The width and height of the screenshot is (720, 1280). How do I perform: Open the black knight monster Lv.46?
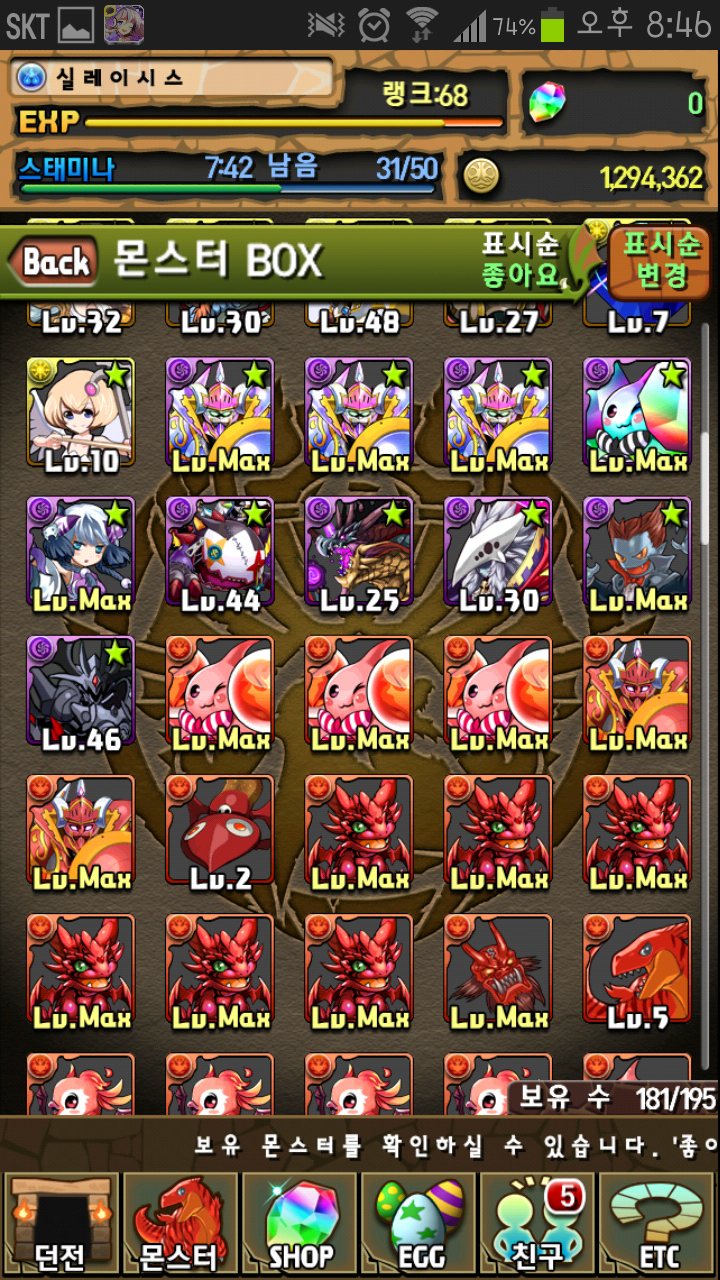[81, 692]
